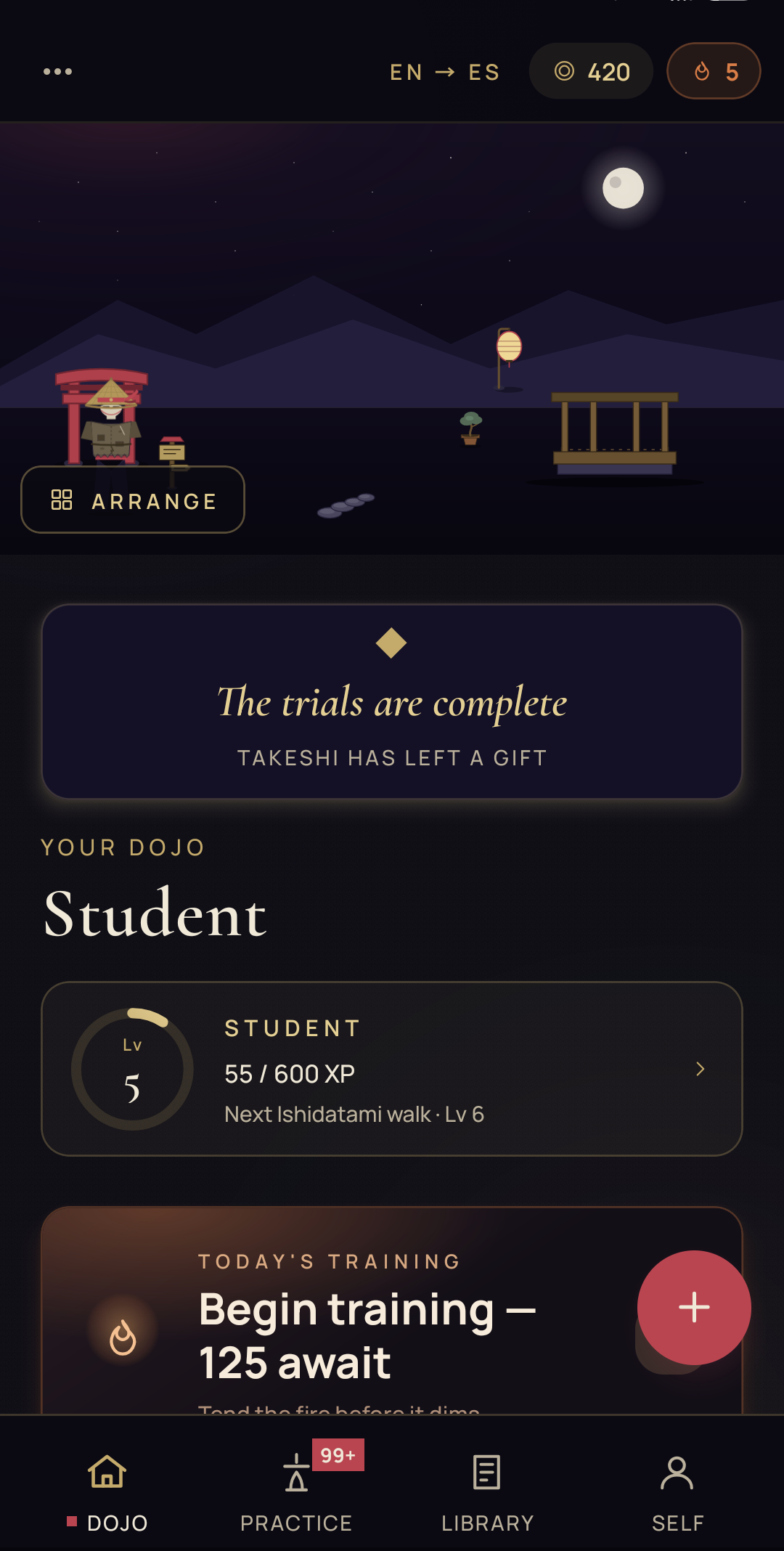The image size is (784, 1551).
Task: Change the EN to ES language pair
Action: 444,72
